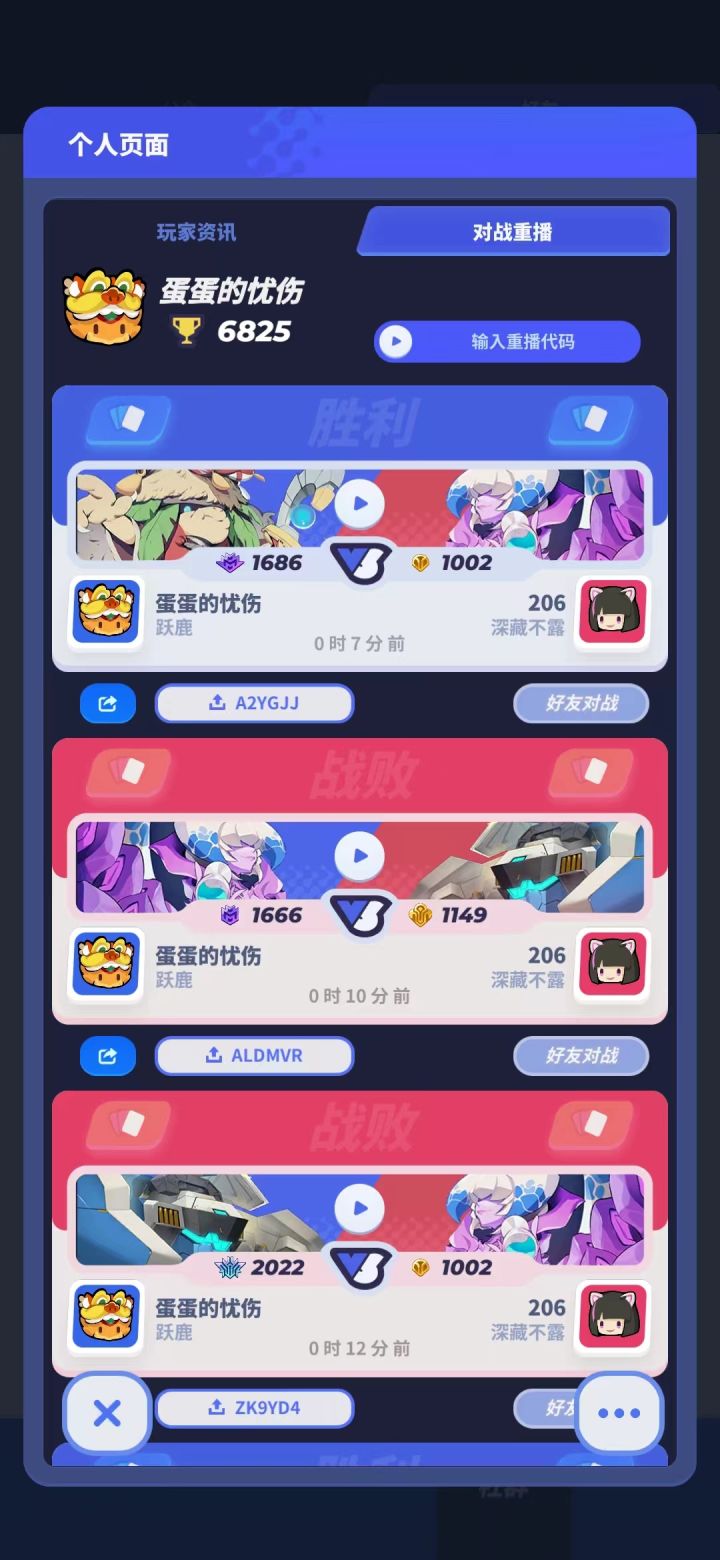Tap the play icon on the 胜利 replay banner

360,503
